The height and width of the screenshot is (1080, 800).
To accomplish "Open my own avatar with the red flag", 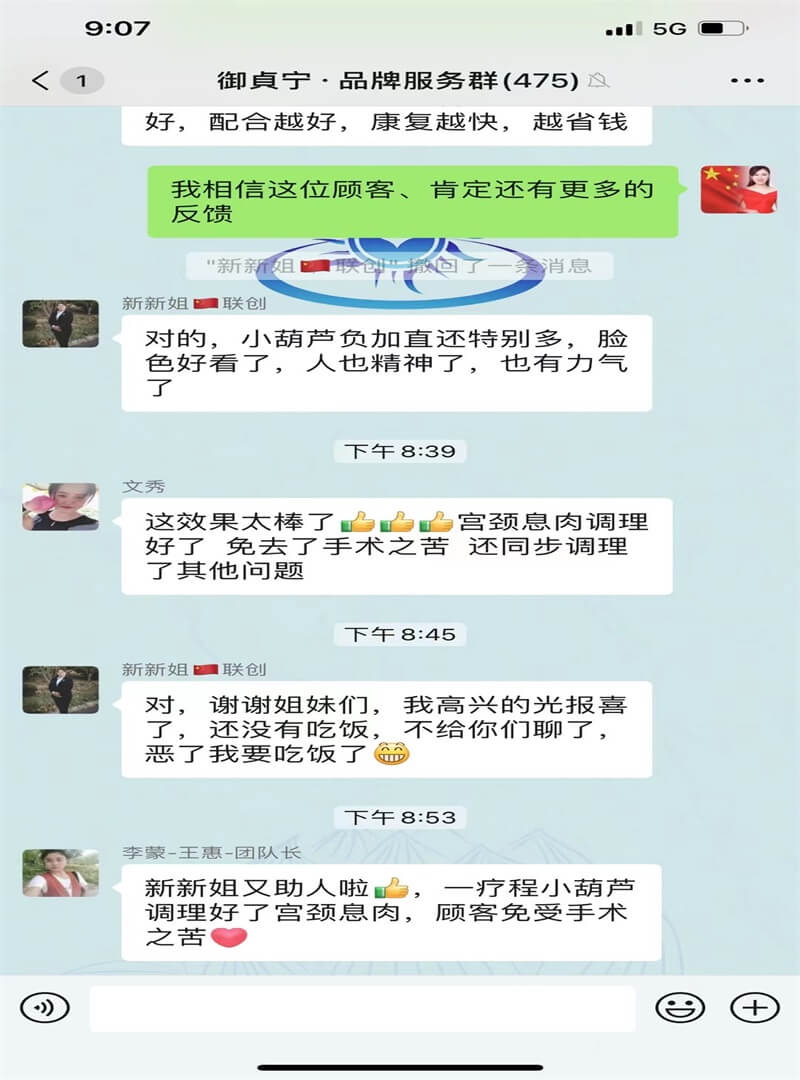I will pyautogui.click(x=738, y=190).
